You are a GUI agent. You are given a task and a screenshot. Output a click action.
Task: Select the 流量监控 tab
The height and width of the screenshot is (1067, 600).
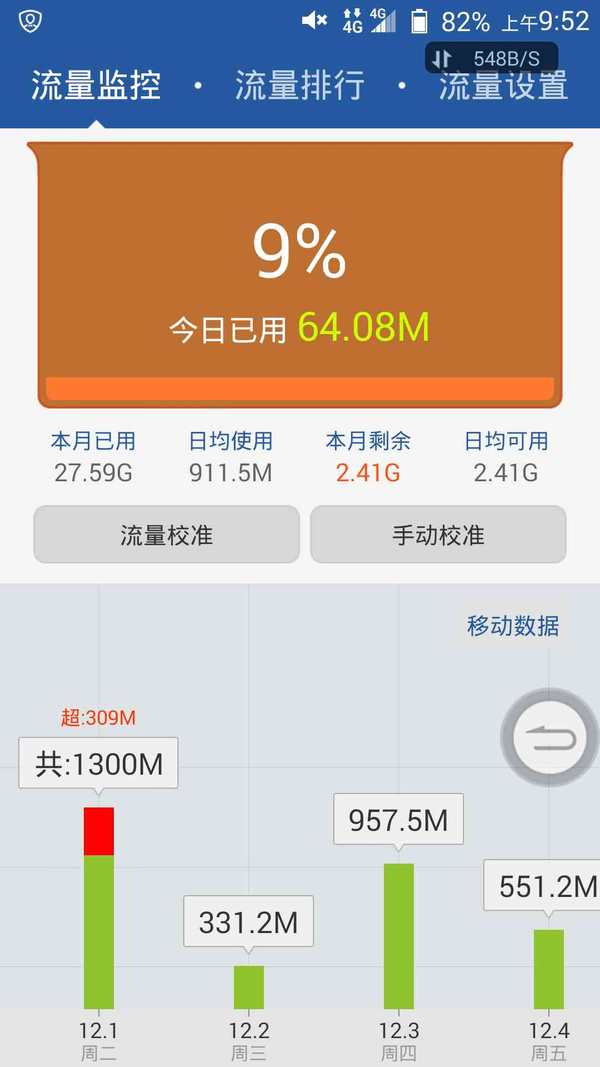click(x=96, y=86)
